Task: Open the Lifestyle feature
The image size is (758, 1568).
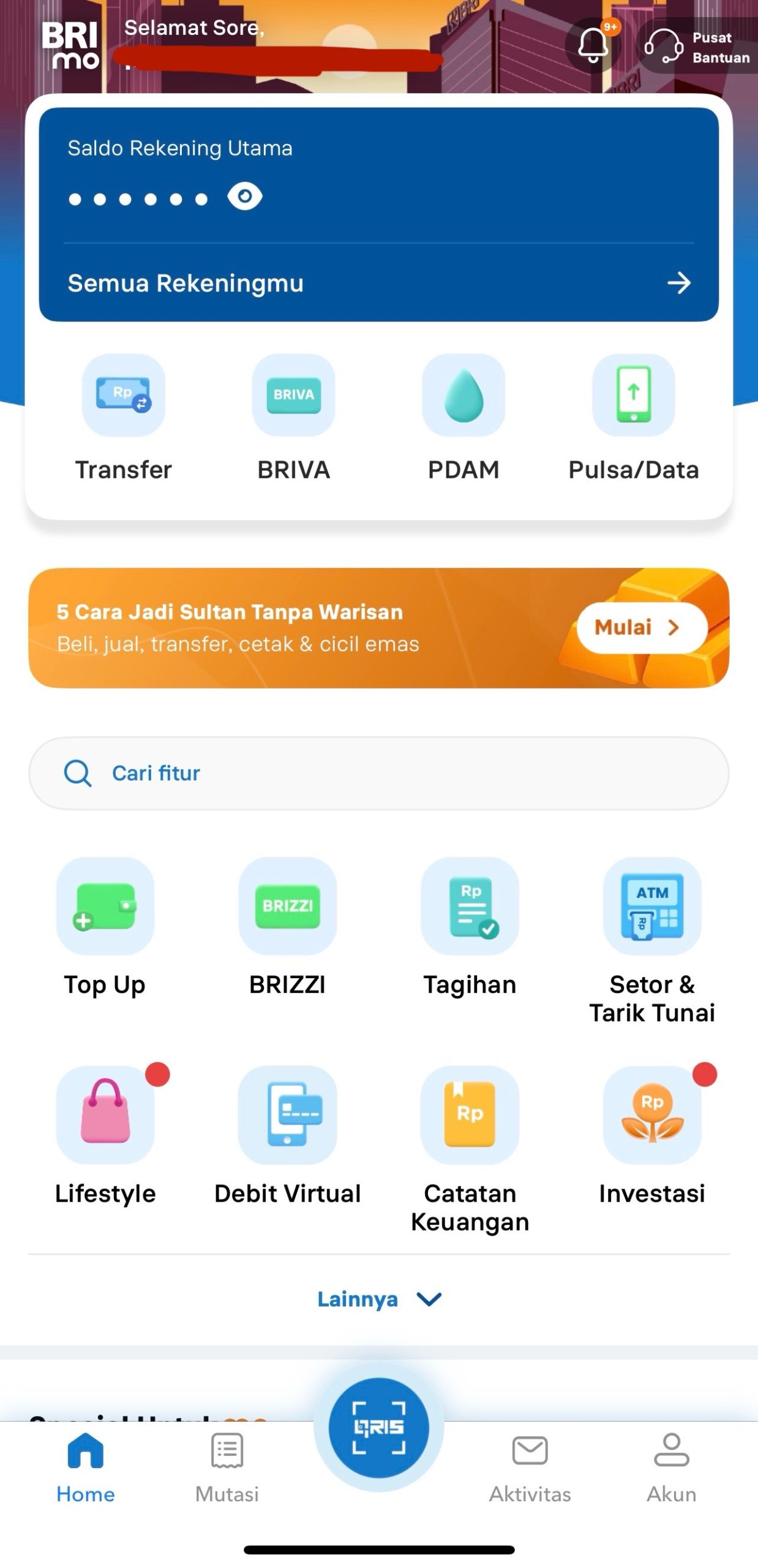Action: (x=105, y=1136)
